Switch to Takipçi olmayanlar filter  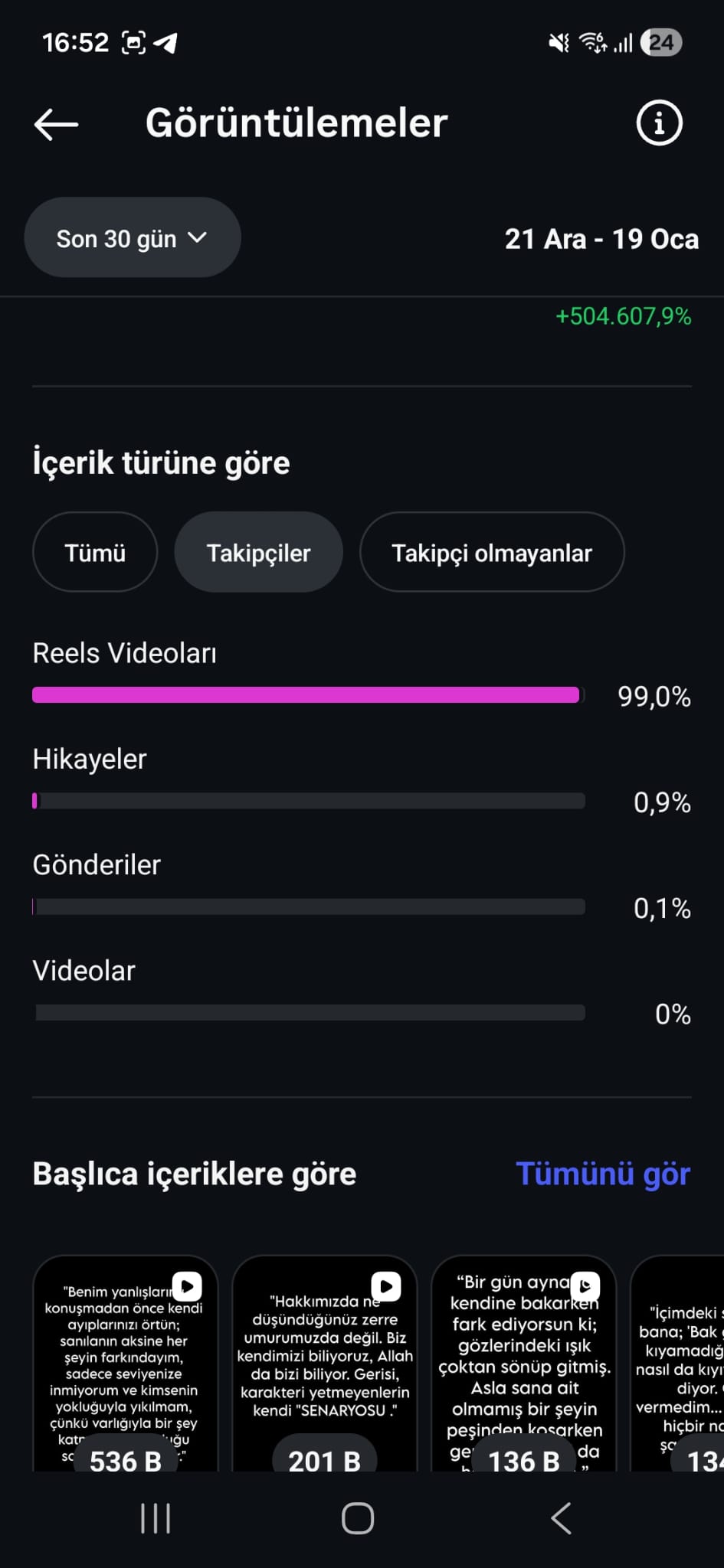pyautogui.click(x=492, y=553)
